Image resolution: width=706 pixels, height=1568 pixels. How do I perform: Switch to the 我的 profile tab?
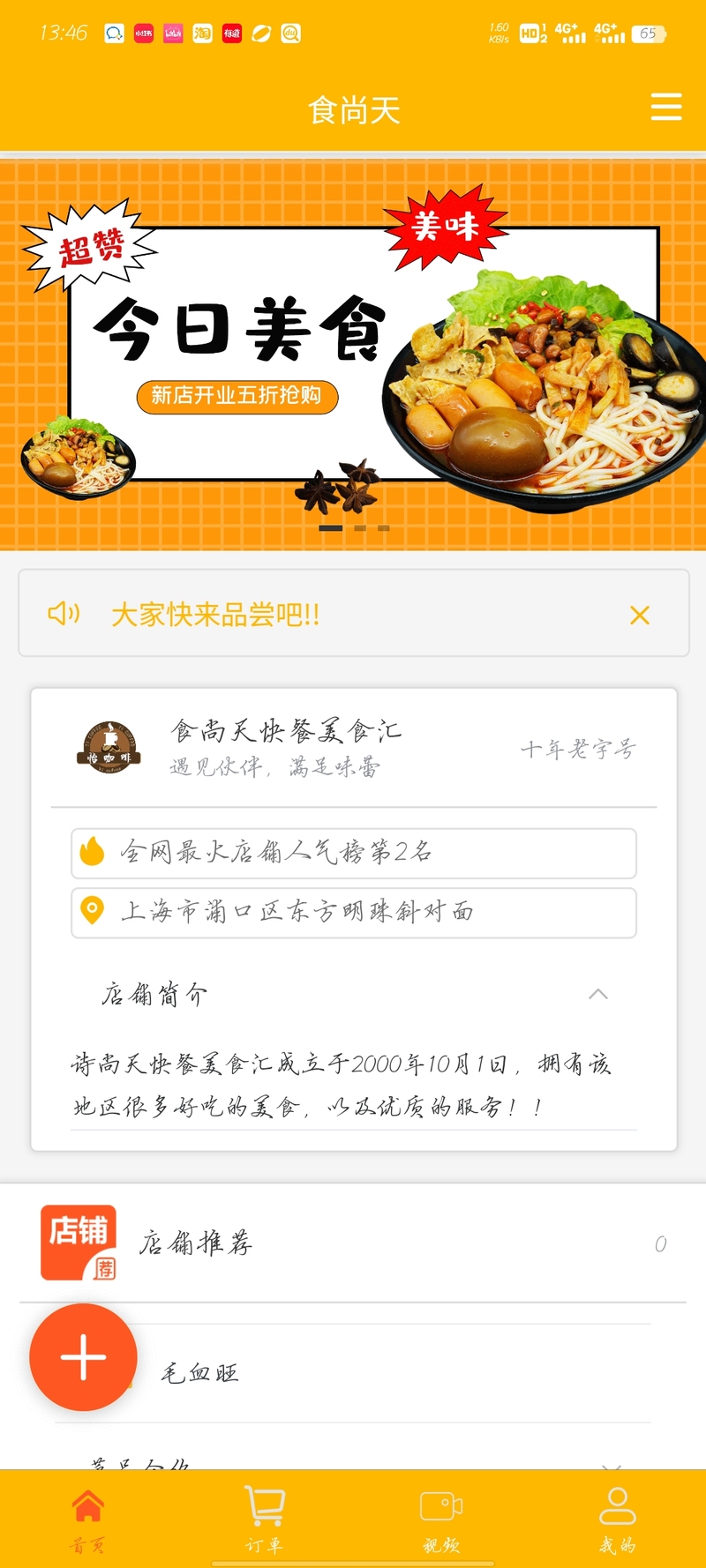click(617, 1517)
